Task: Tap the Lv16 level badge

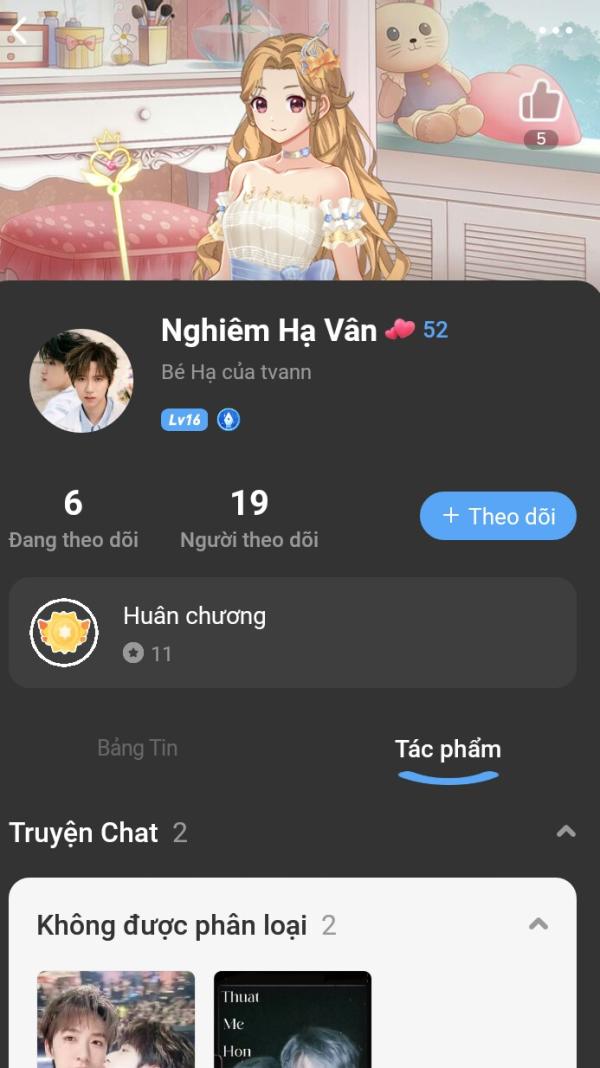Action: (x=184, y=420)
